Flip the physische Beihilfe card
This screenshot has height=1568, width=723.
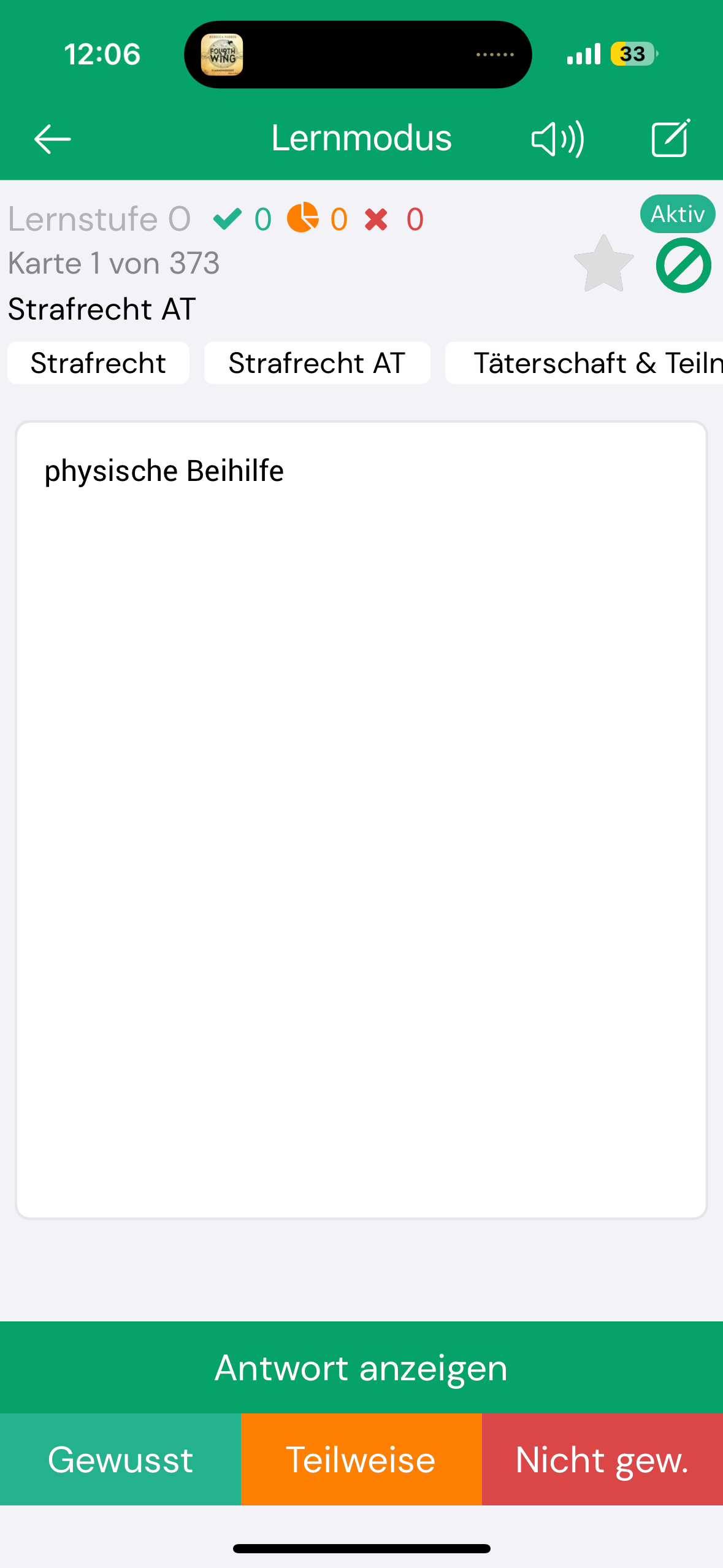pos(361,819)
